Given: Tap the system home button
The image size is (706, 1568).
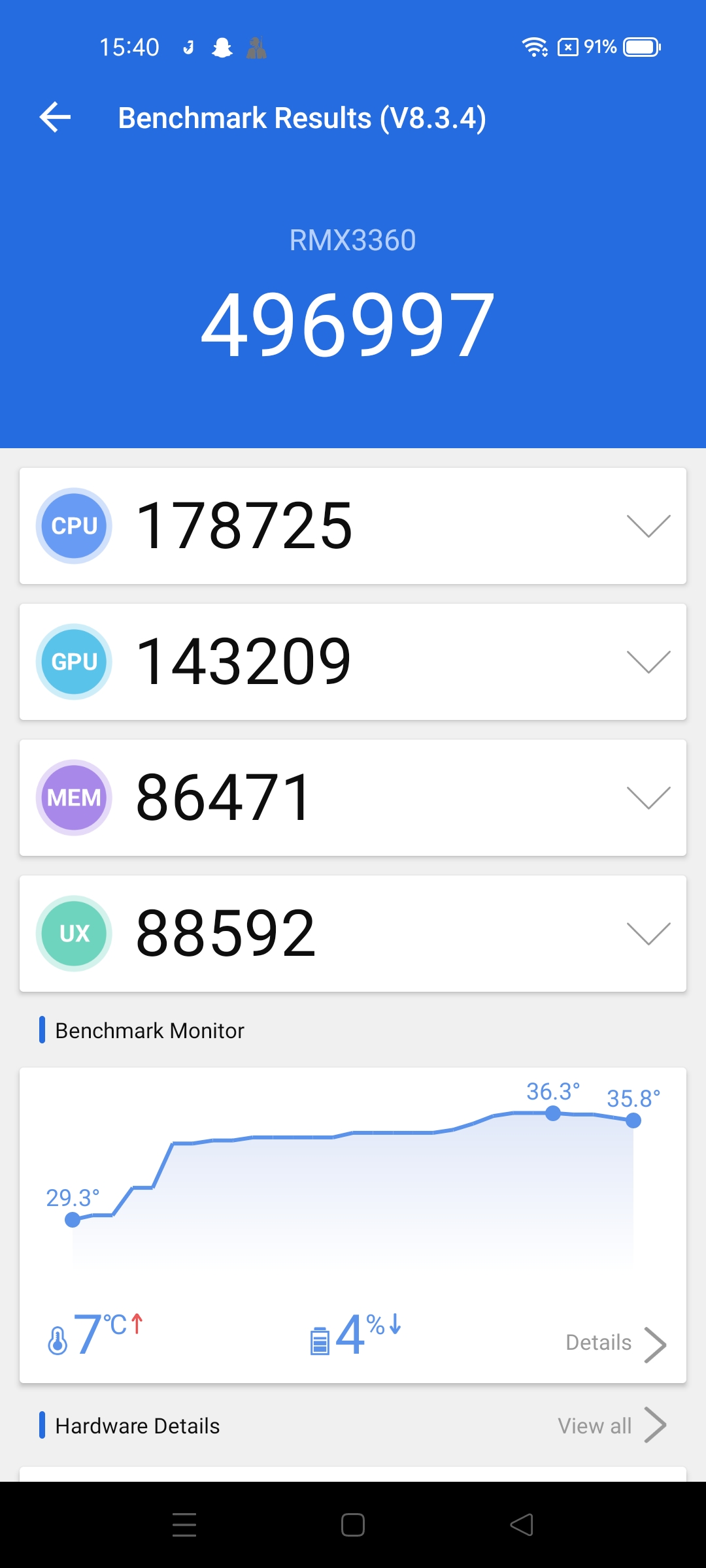Looking at the screenshot, I should (x=353, y=1525).
